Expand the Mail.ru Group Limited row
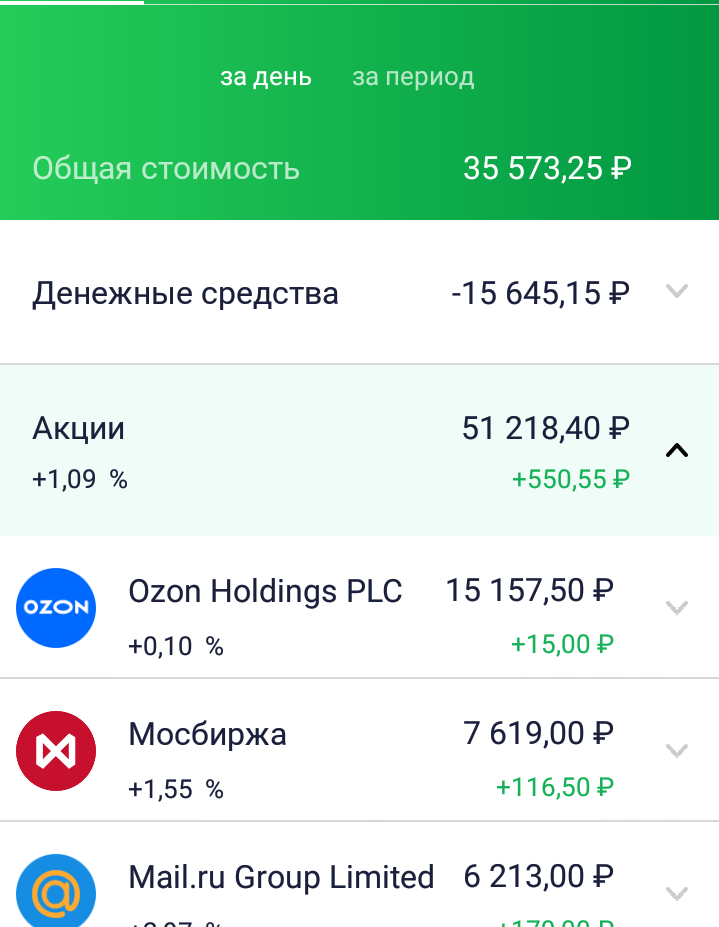 pyautogui.click(x=677, y=893)
